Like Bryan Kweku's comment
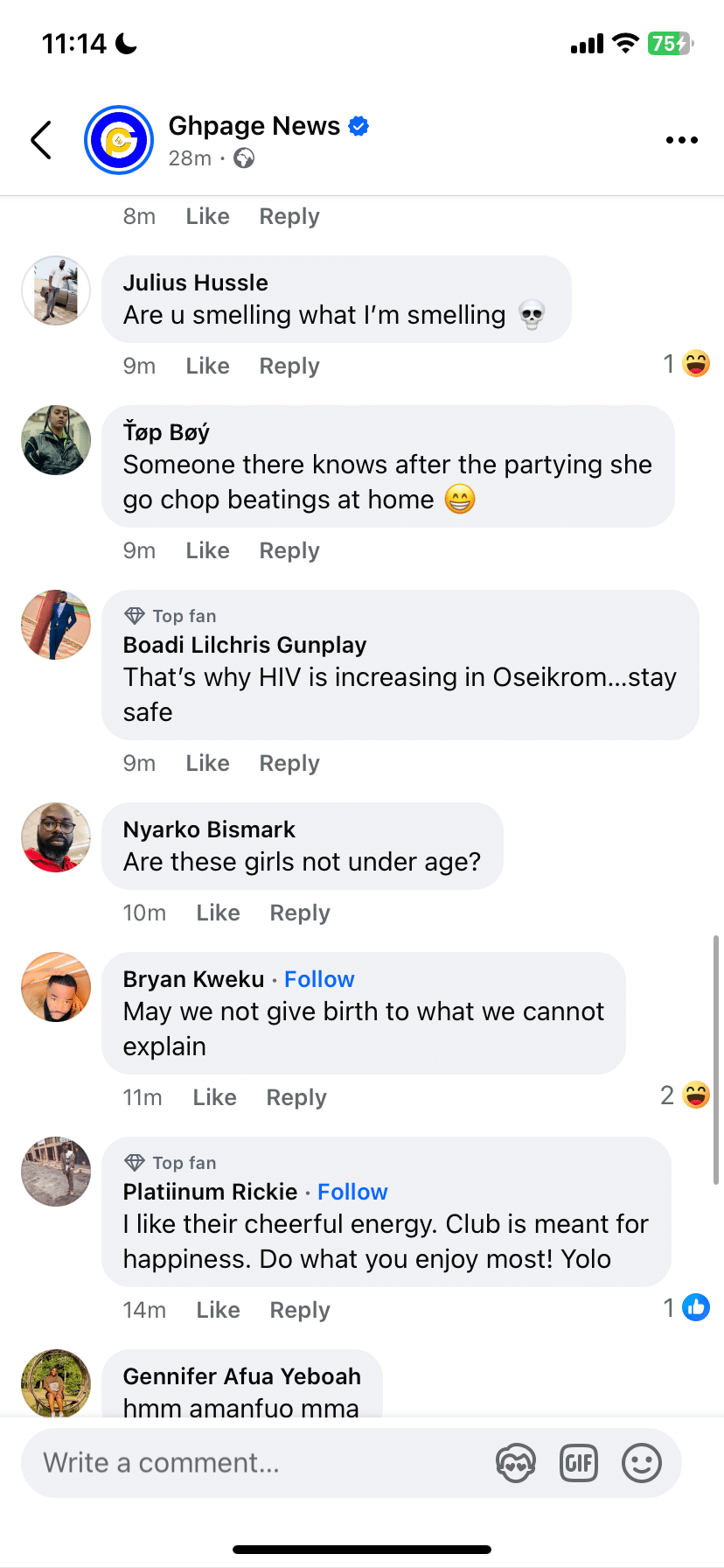Viewport: 724px width, 1568px height. point(214,1097)
